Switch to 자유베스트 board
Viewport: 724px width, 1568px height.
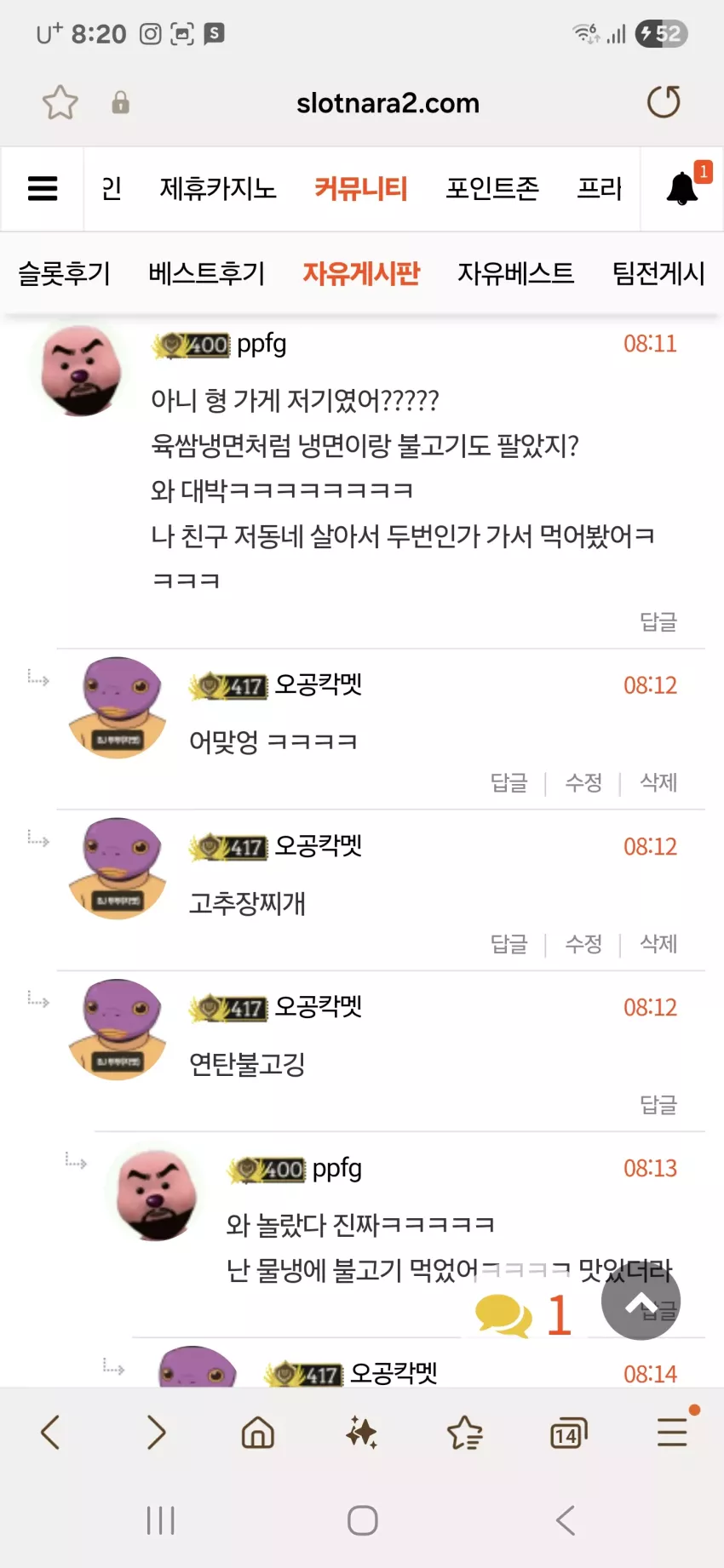point(515,273)
